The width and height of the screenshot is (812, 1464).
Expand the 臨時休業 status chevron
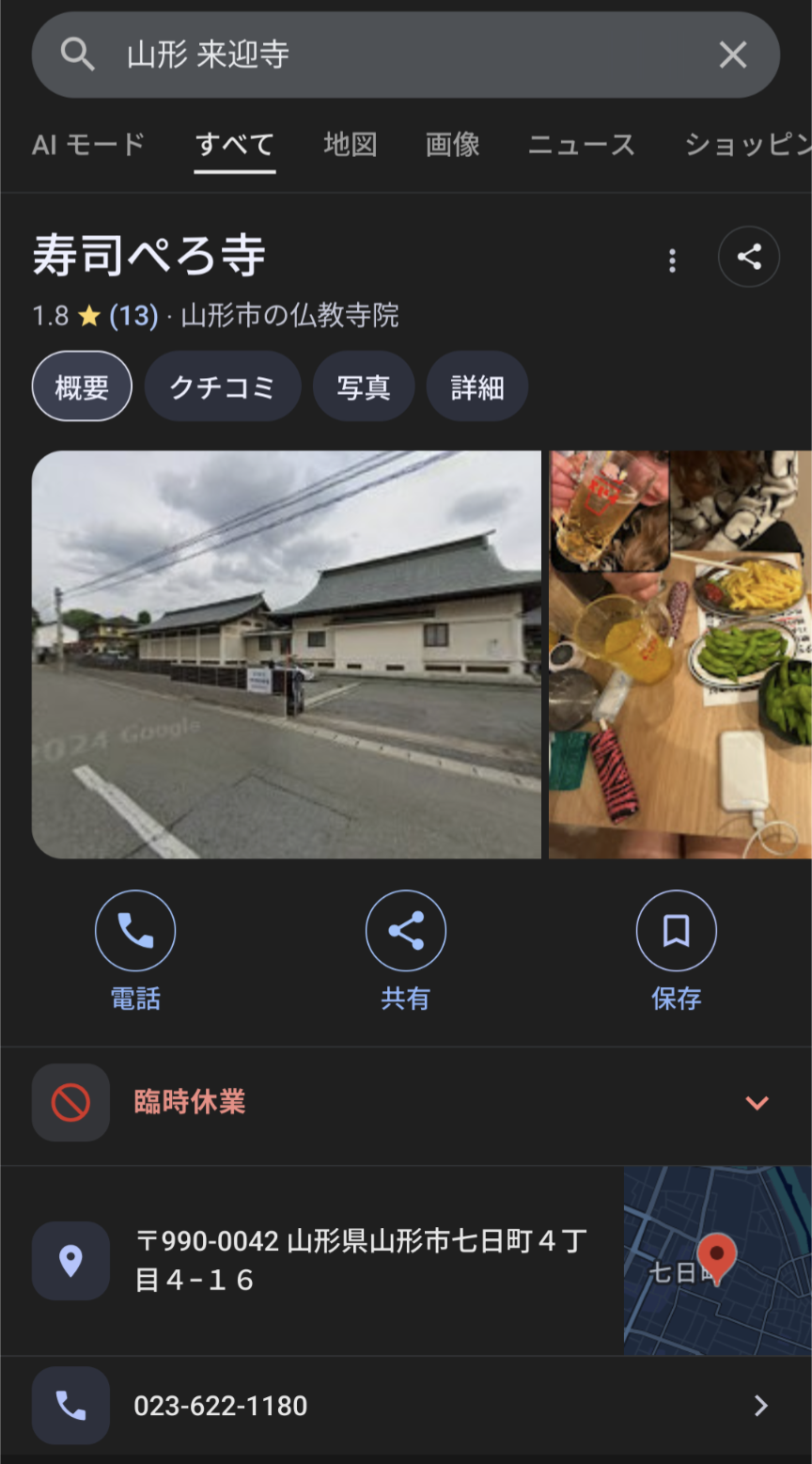[x=757, y=1101]
